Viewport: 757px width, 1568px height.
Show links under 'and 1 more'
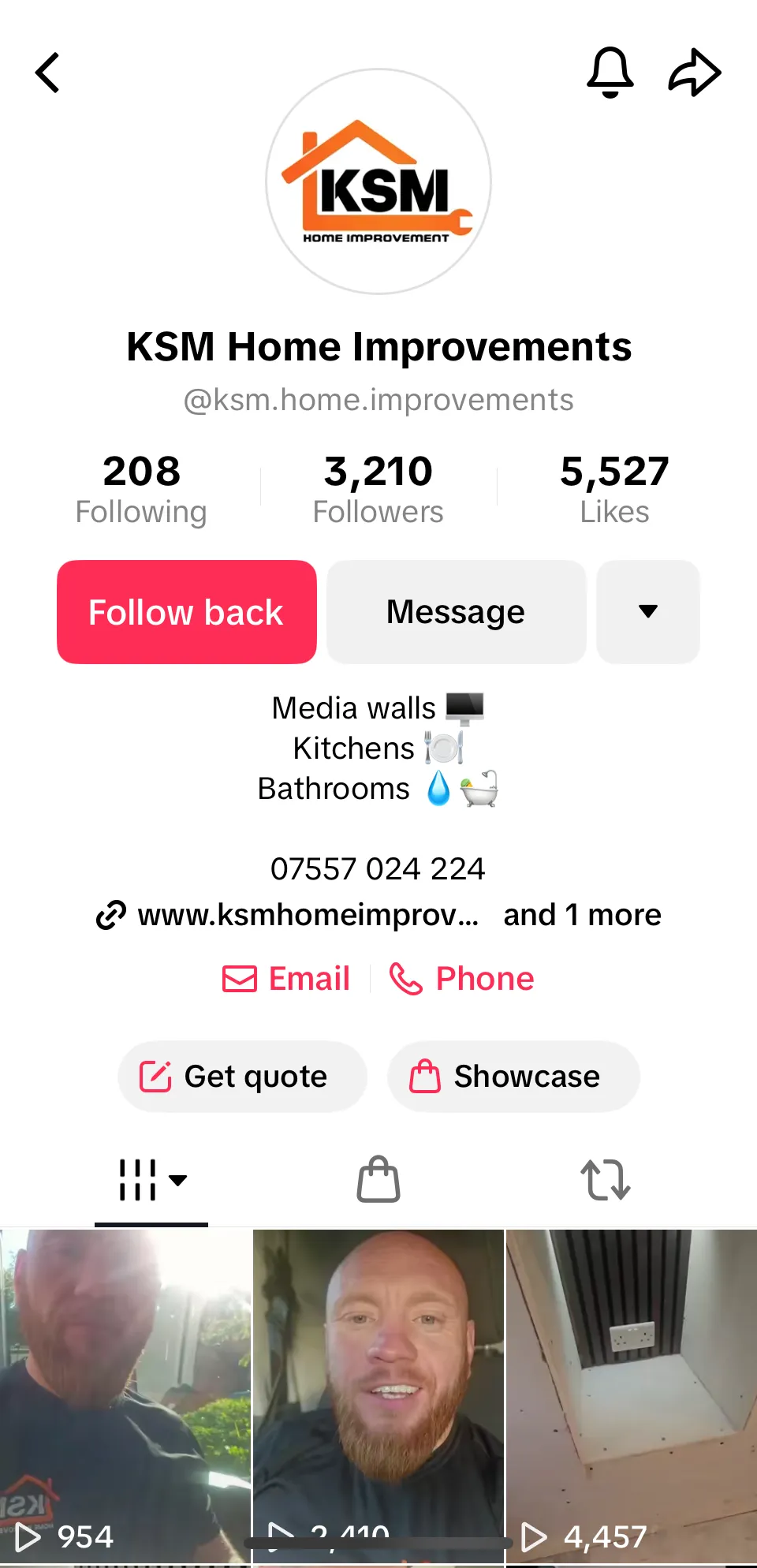pyautogui.click(x=582, y=915)
